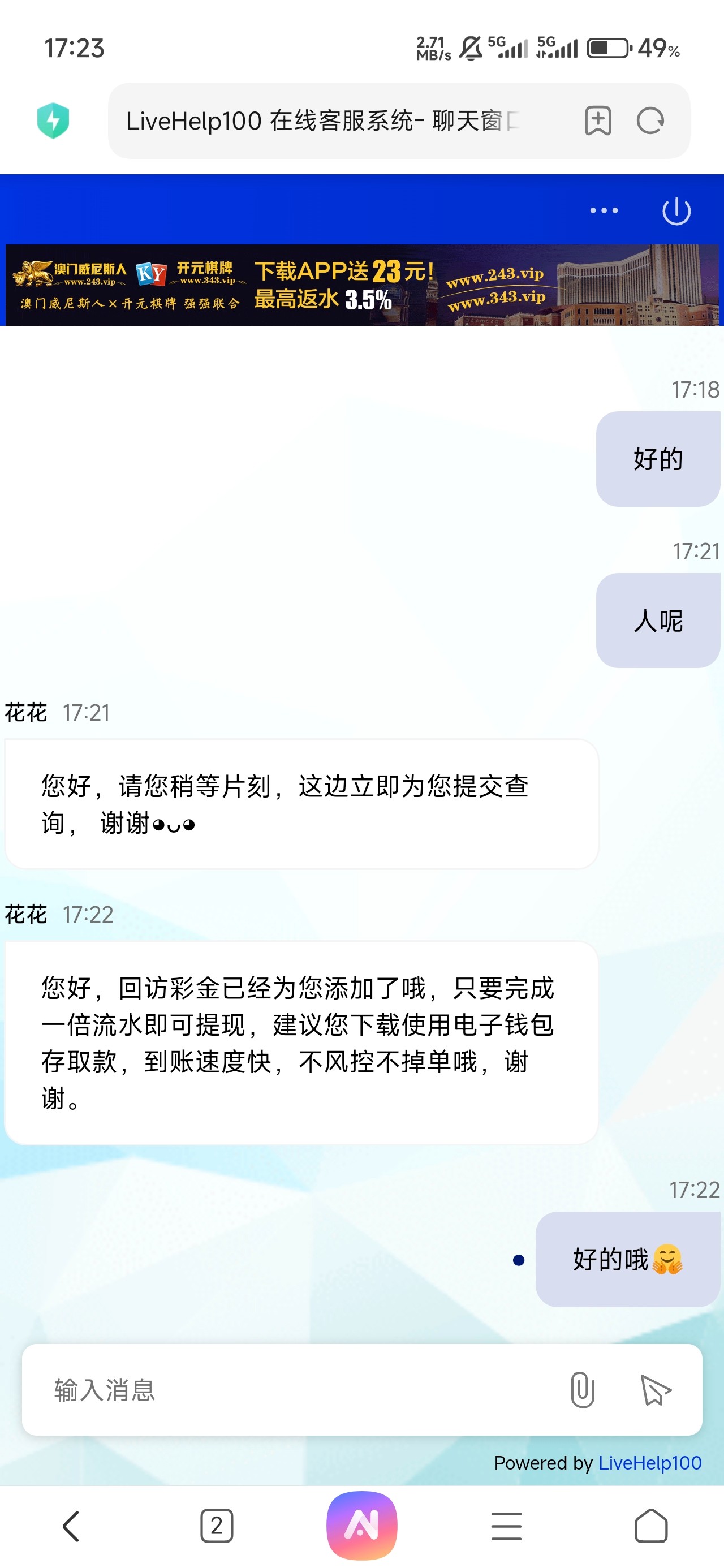Go back in the browser
724x1568 pixels.
tap(71, 1526)
